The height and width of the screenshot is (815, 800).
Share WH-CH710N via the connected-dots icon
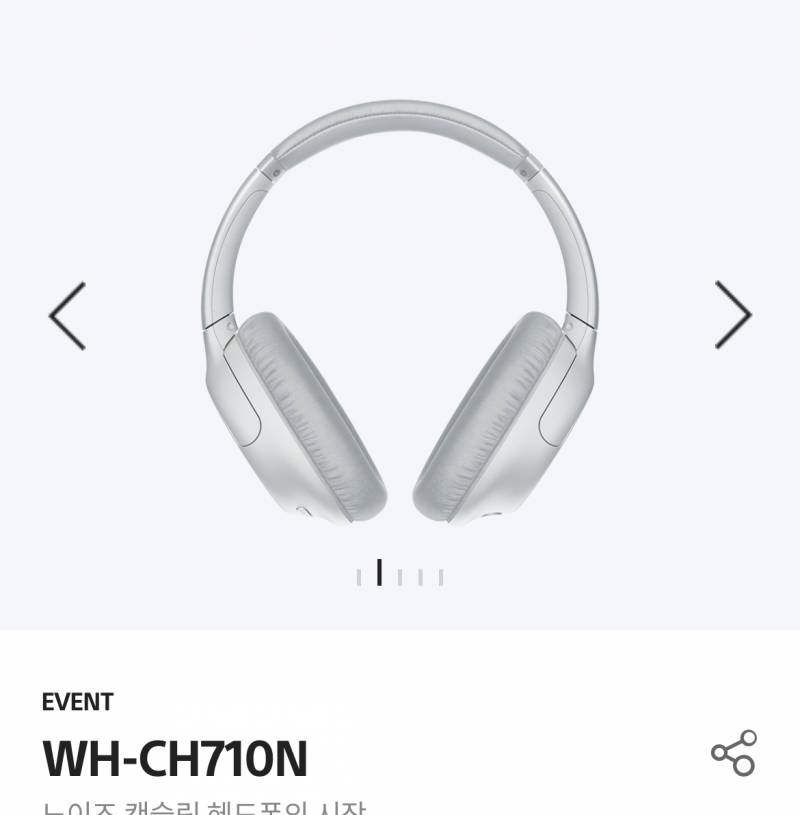coord(735,755)
